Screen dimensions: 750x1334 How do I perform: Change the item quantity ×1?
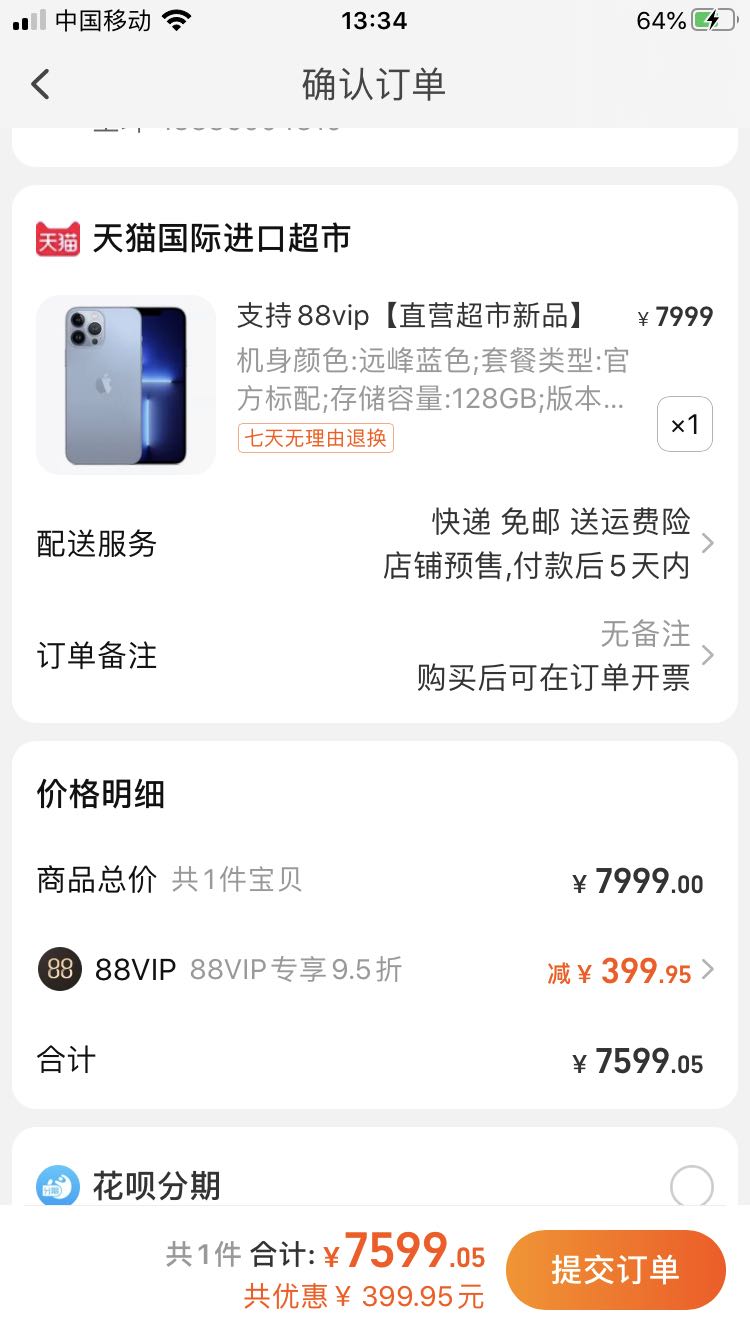pyautogui.click(x=685, y=425)
